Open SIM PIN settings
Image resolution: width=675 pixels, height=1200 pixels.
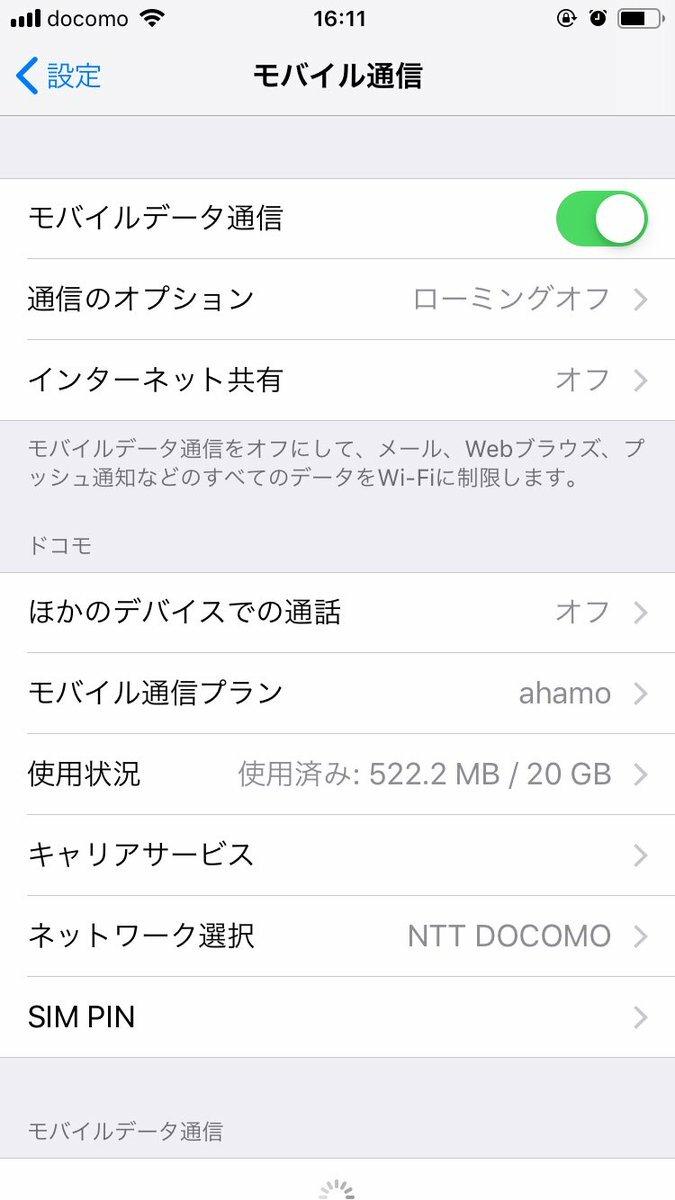coord(337,1017)
